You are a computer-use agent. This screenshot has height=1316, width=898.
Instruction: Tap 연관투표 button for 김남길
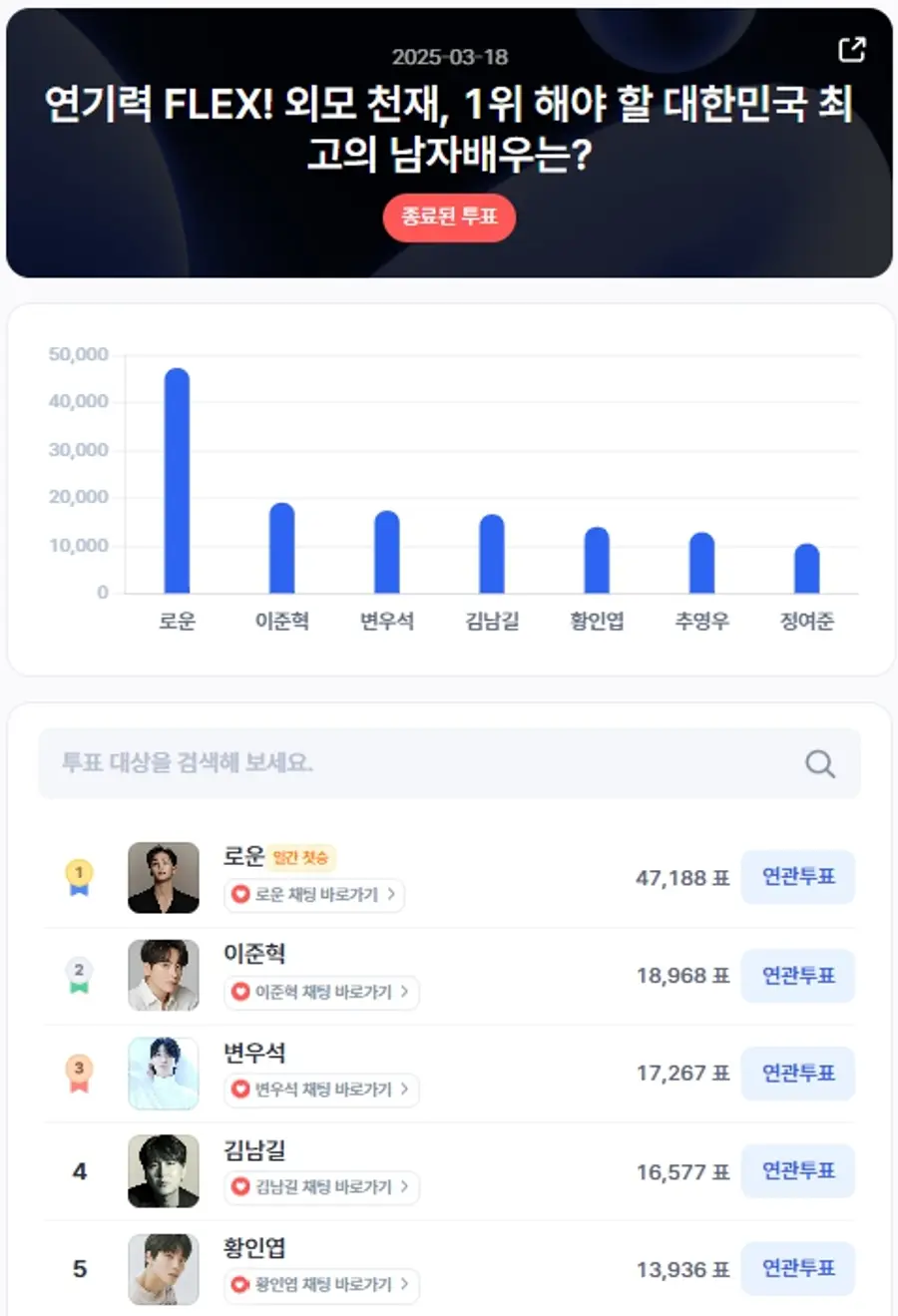pyautogui.click(x=797, y=1170)
